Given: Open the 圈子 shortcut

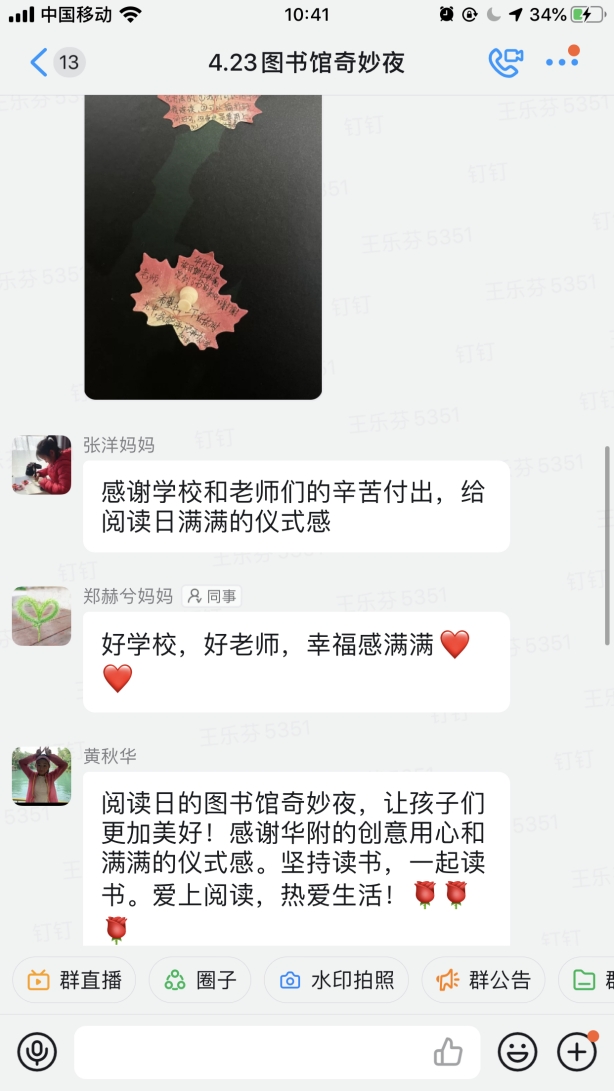Looking at the screenshot, I should (x=200, y=980).
